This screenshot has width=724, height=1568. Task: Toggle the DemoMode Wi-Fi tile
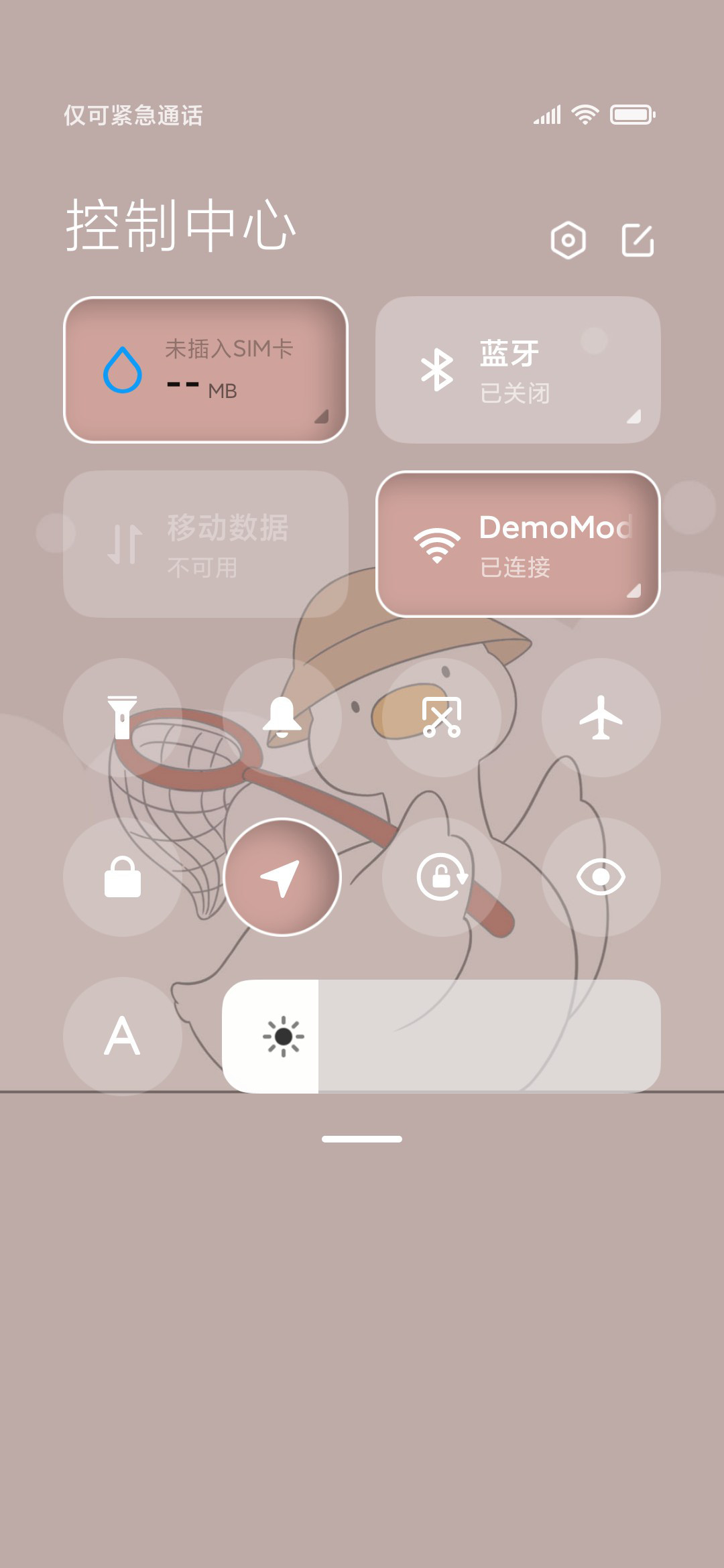pos(518,544)
